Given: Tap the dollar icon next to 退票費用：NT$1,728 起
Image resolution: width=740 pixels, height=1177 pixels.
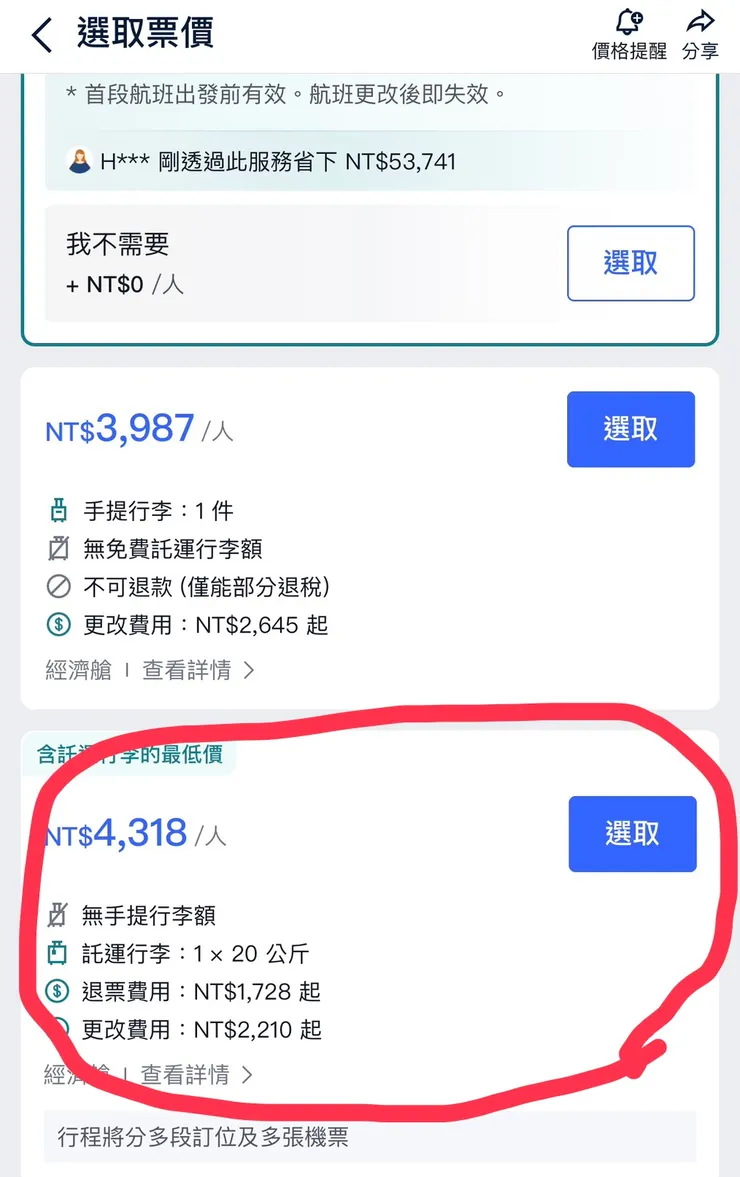Looking at the screenshot, I should tap(59, 991).
